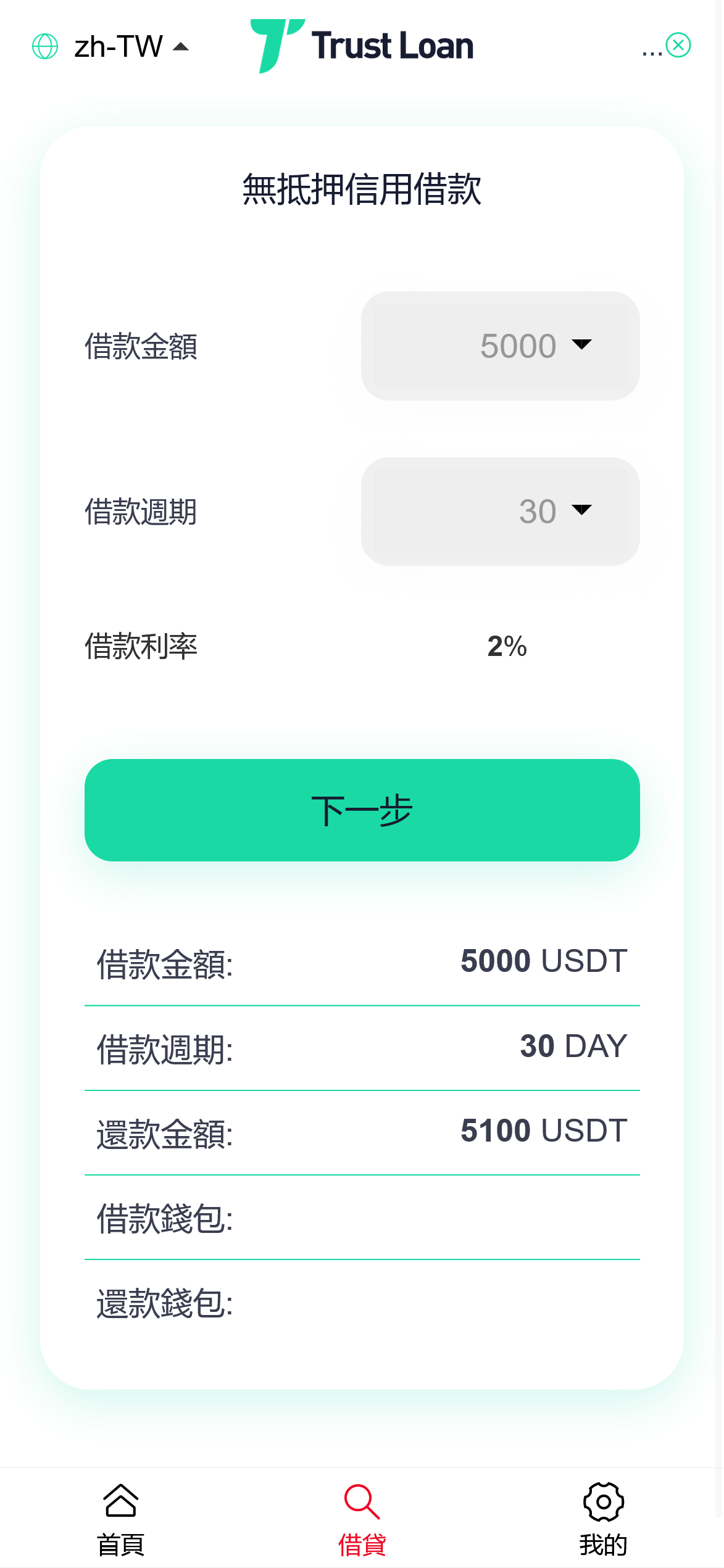Expand the loan period 30 dropdown
The height and width of the screenshot is (1568, 724).
pos(501,511)
